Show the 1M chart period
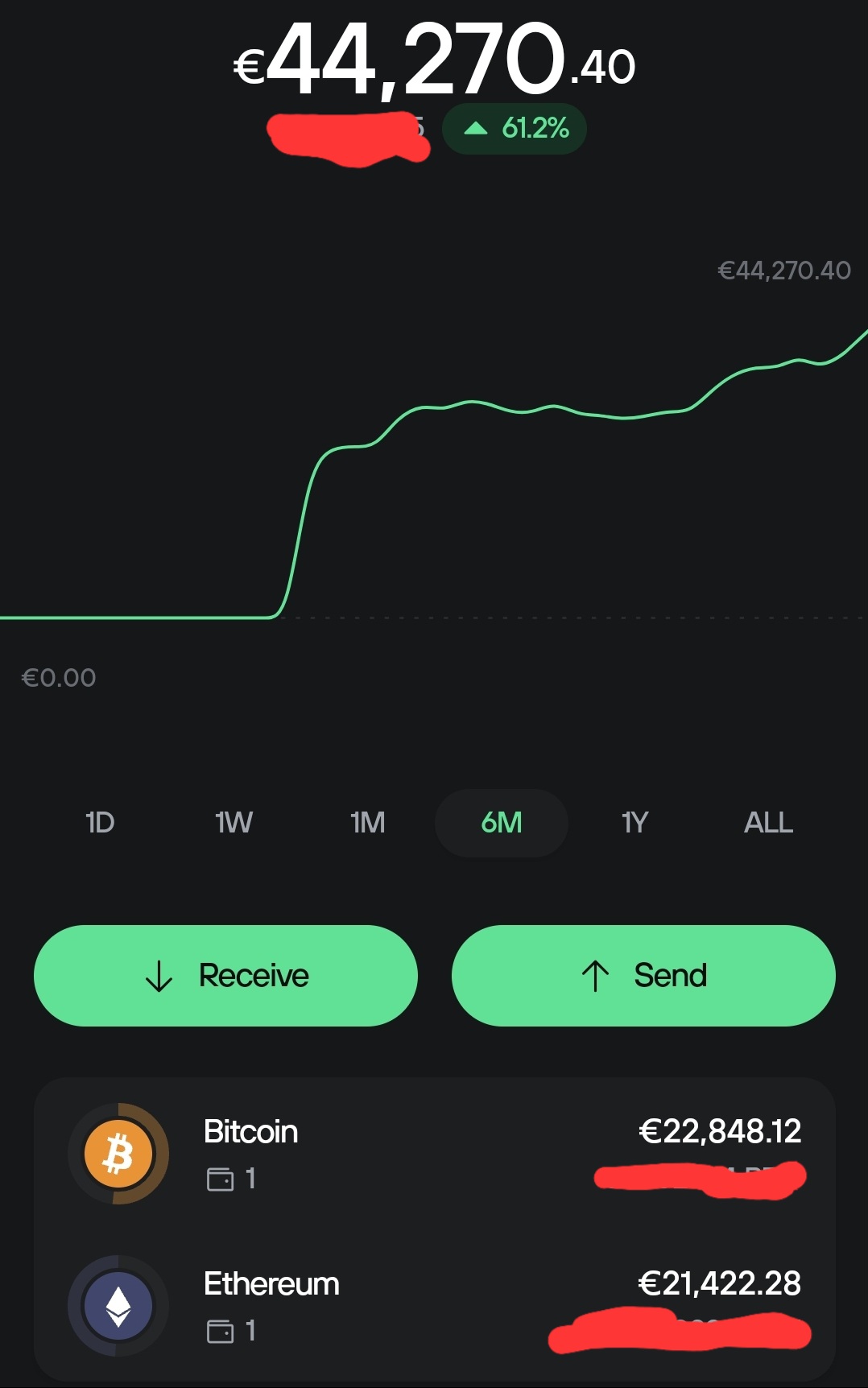The height and width of the screenshot is (1388, 868). pos(367,823)
